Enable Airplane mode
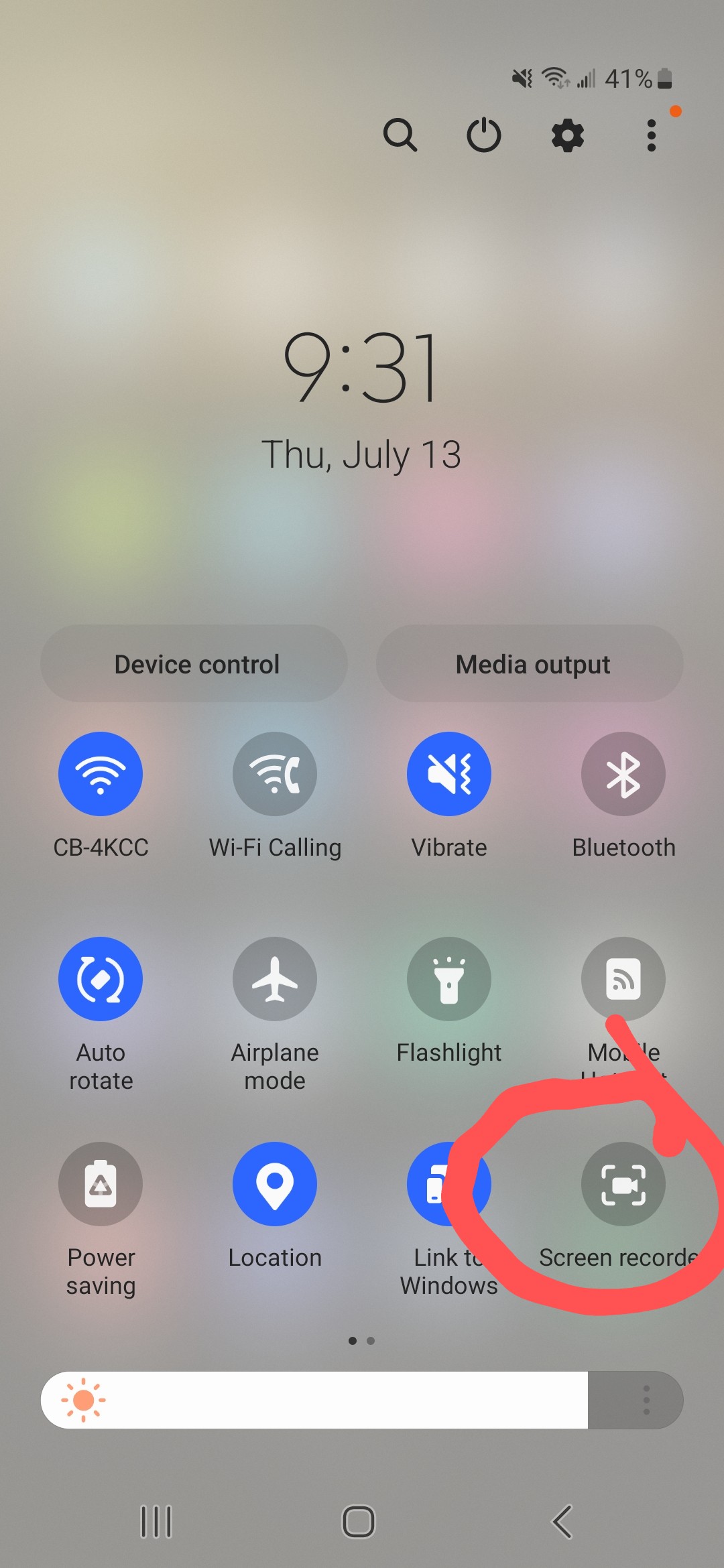 [275, 978]
